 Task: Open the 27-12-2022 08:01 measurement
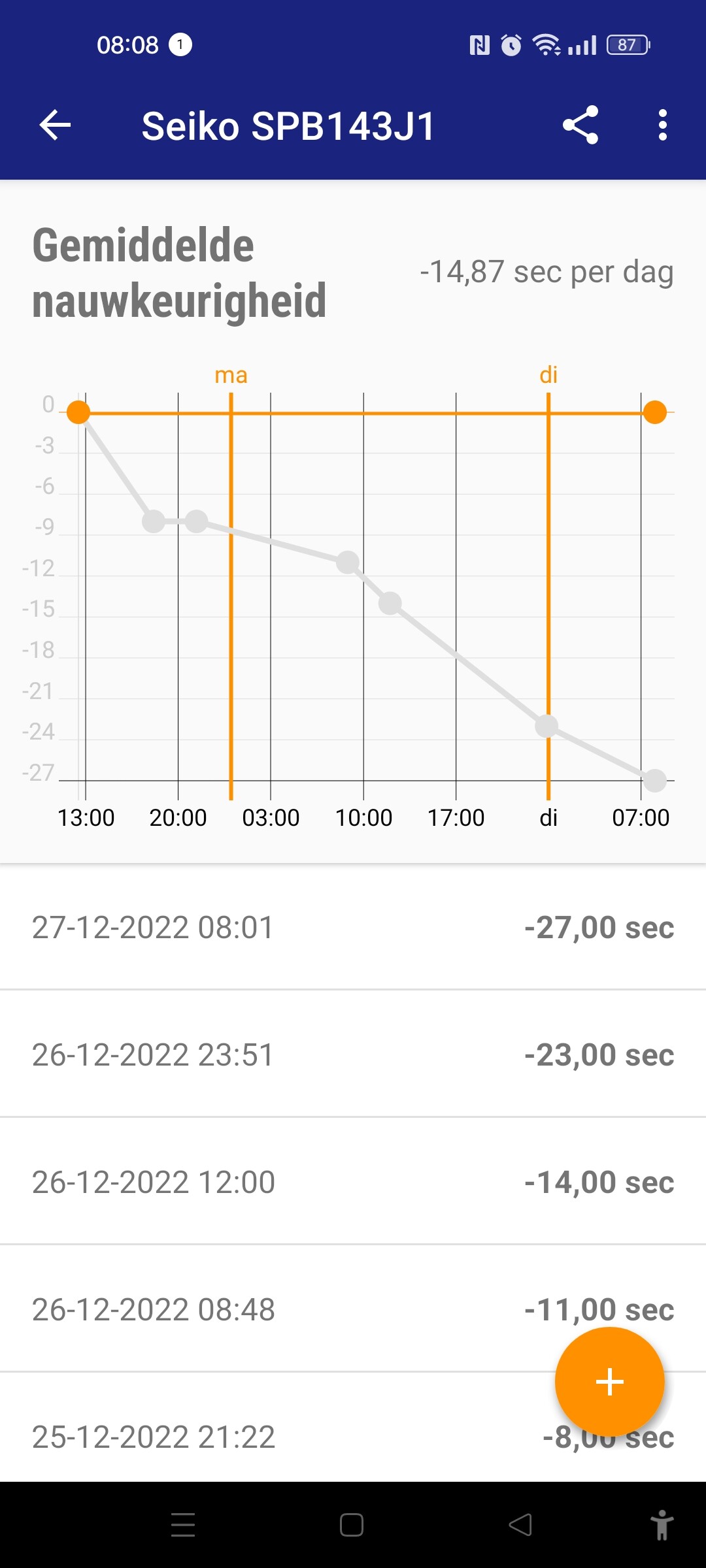click(x=353, y=927)
